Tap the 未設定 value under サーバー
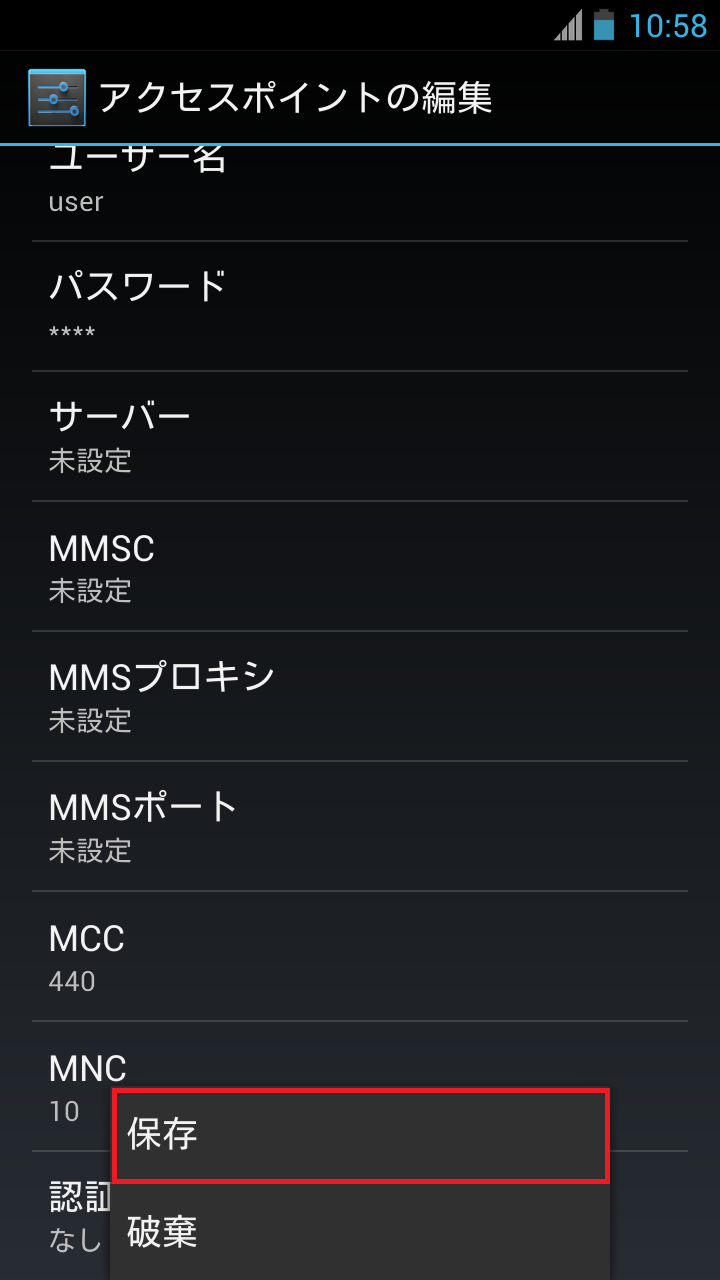720x1280 pixels. (x=89, y=461)
